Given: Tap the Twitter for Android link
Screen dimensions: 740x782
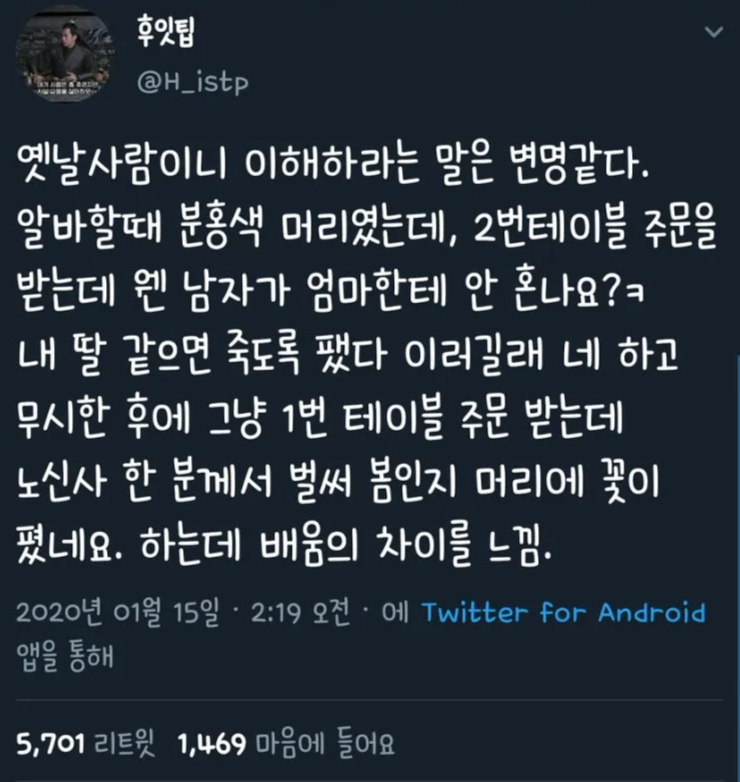Looking at the screenshot, I should coord(563,613).
